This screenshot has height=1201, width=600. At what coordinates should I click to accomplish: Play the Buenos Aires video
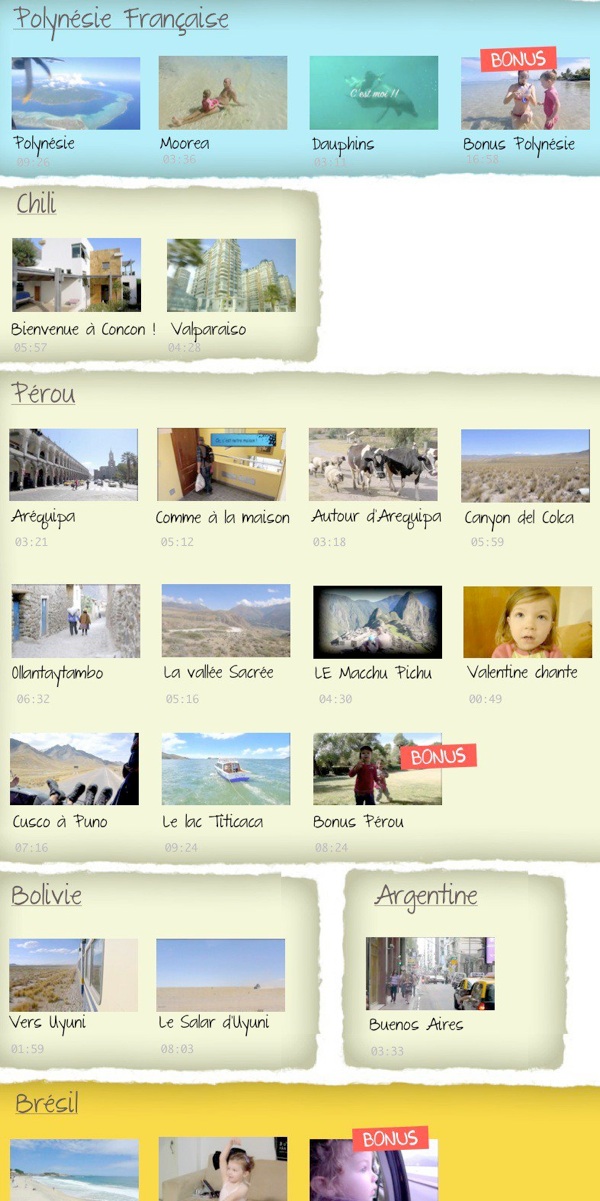point(430,973)
